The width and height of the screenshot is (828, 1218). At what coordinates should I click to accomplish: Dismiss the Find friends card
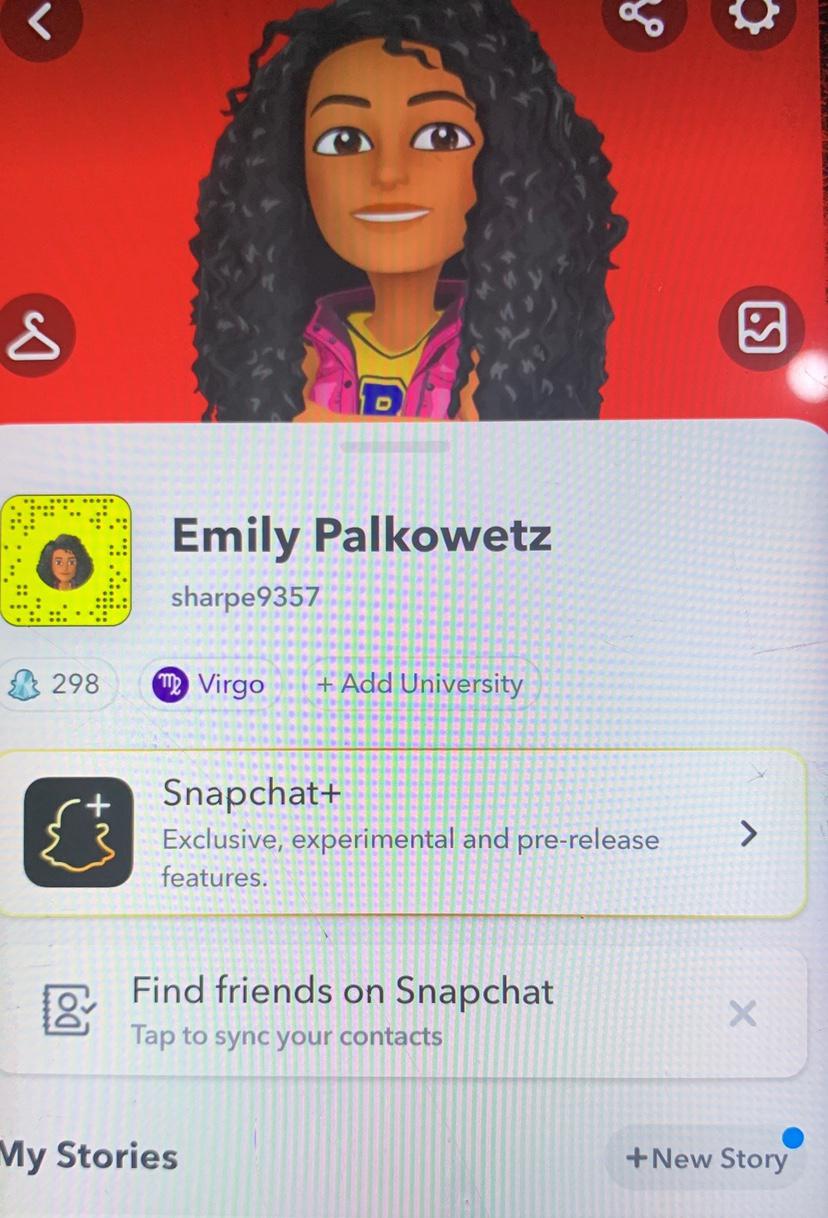[742, 1014]
